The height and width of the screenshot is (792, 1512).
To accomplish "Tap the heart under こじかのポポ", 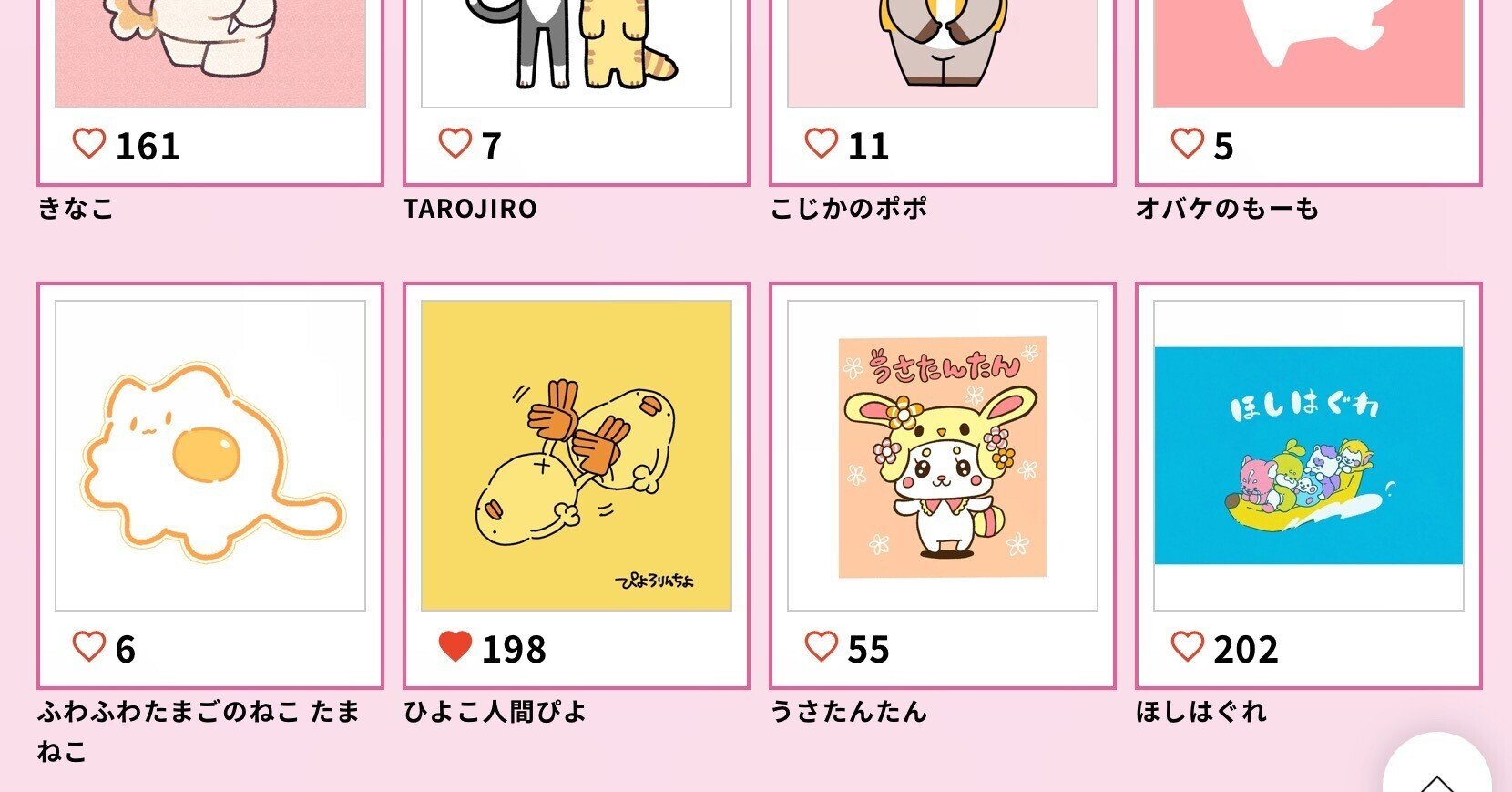I will coord(822,144).
